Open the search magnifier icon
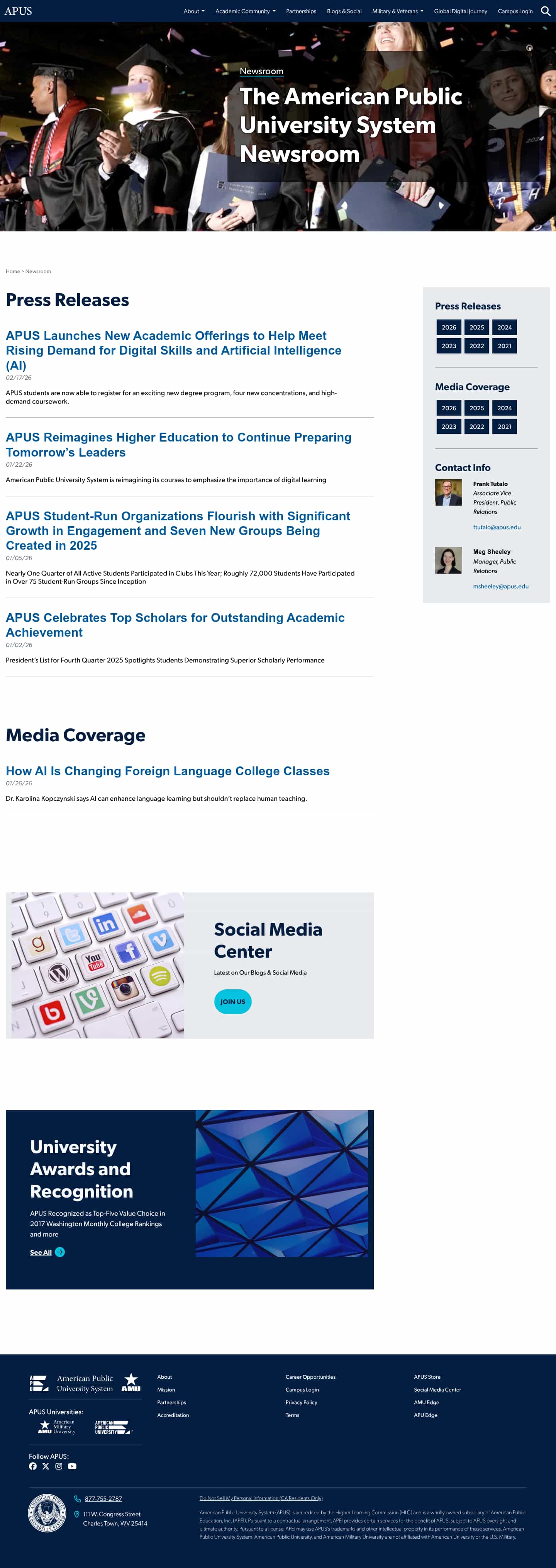The height and width of the screenshot is (1568, 556). [545, 11]
